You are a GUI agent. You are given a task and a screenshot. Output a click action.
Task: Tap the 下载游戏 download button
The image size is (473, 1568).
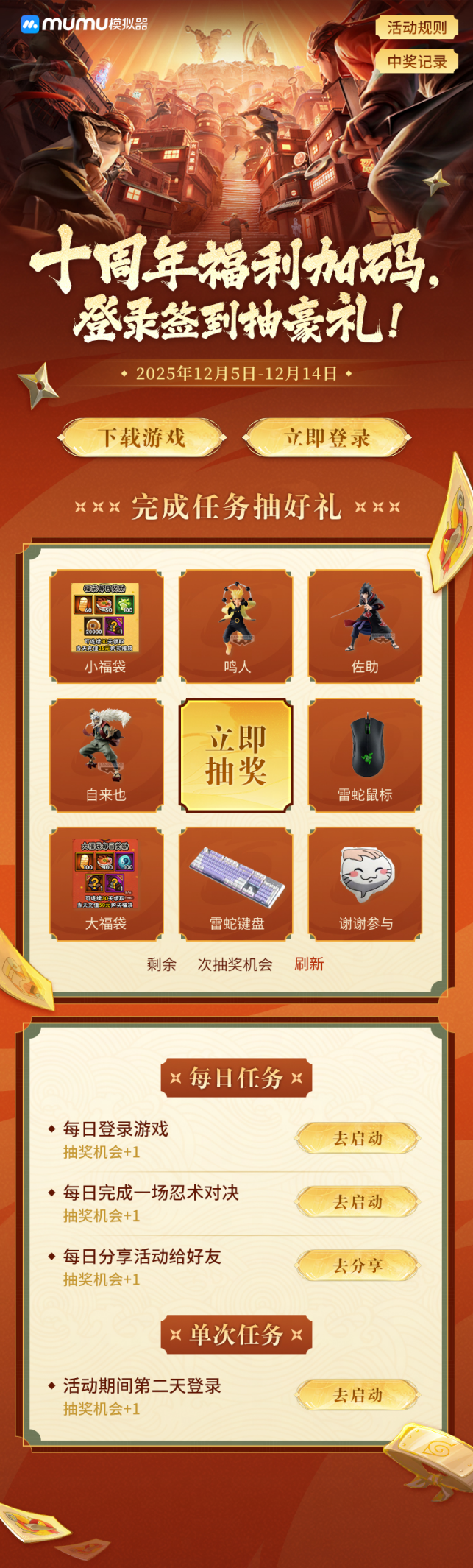point(142,438)
